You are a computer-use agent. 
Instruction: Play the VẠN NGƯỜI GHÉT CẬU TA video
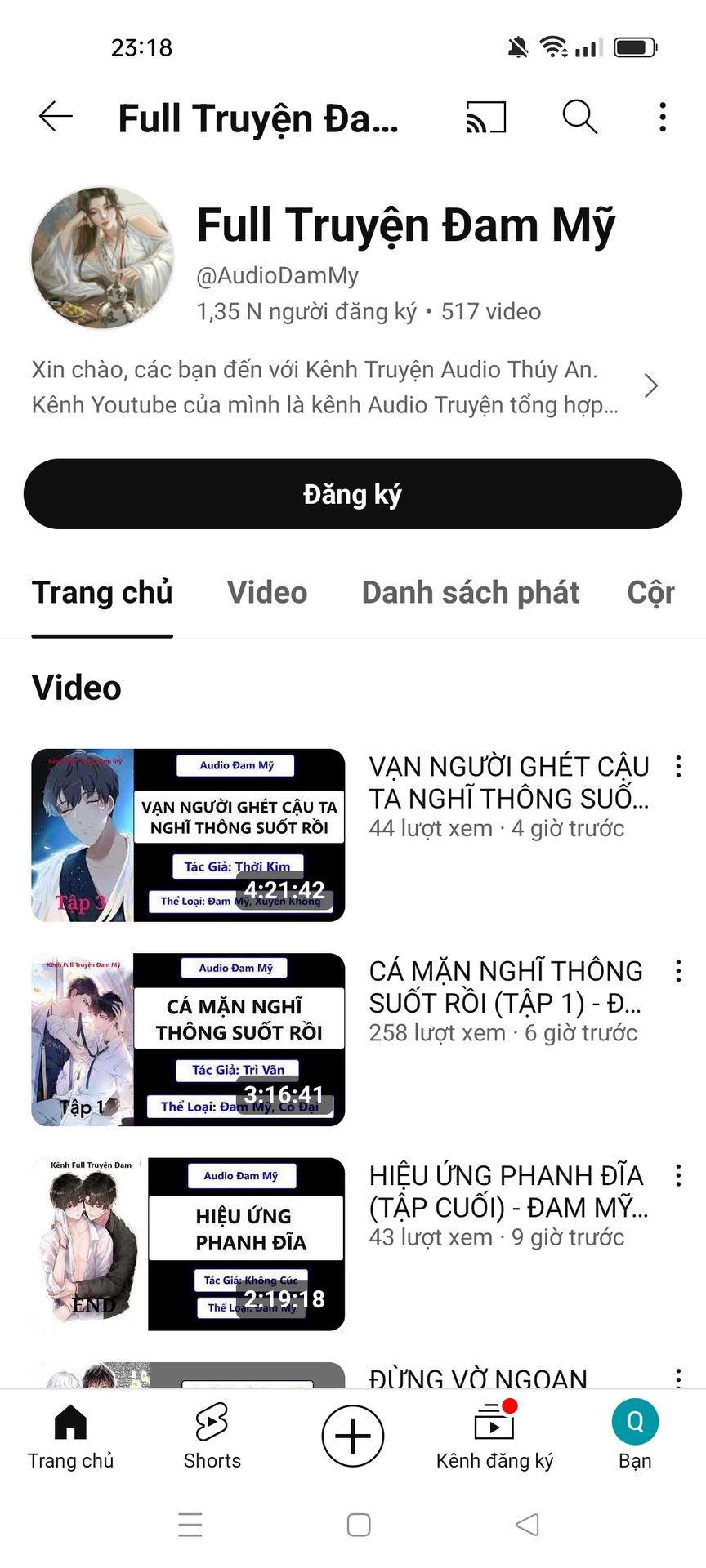pos(188,835)
